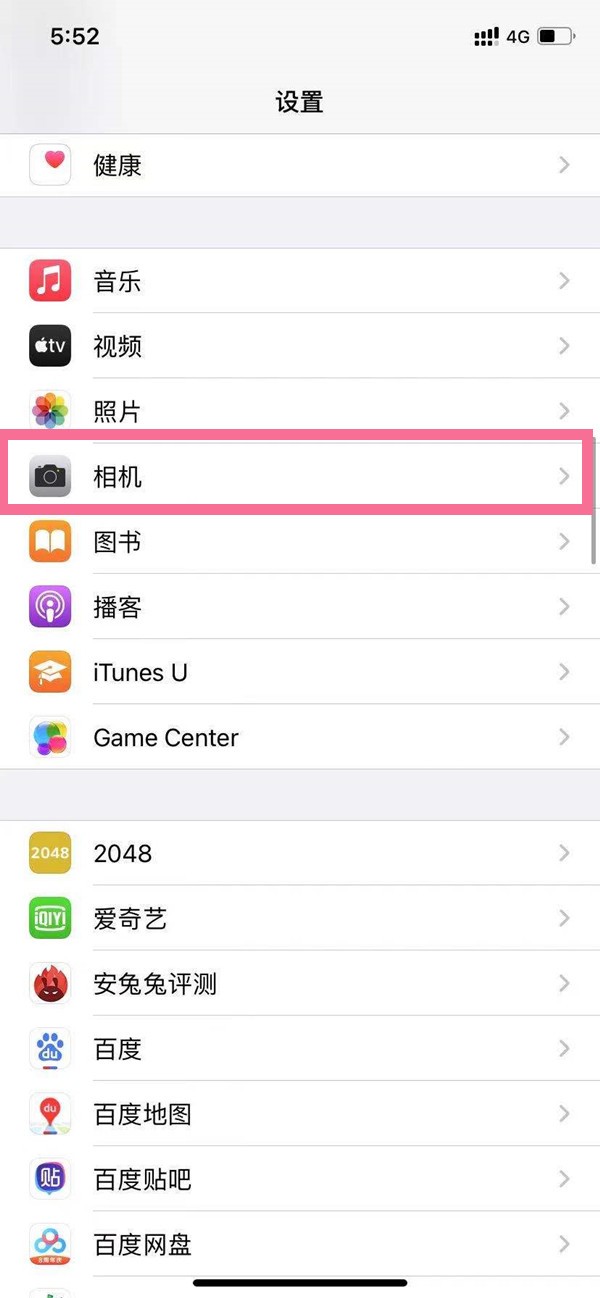The height and width of the screenshot is (1298, 600).
Task: Select the 图书 row
Action: coord(300,542)
